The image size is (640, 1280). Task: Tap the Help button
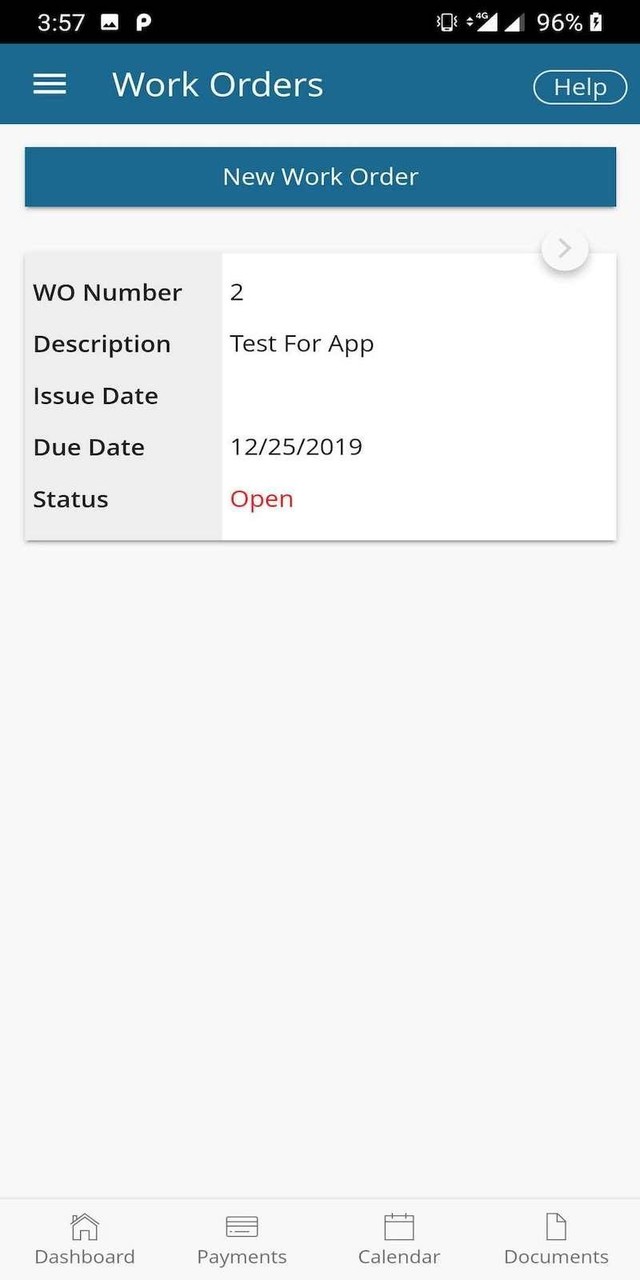click(x=580, y=87)
